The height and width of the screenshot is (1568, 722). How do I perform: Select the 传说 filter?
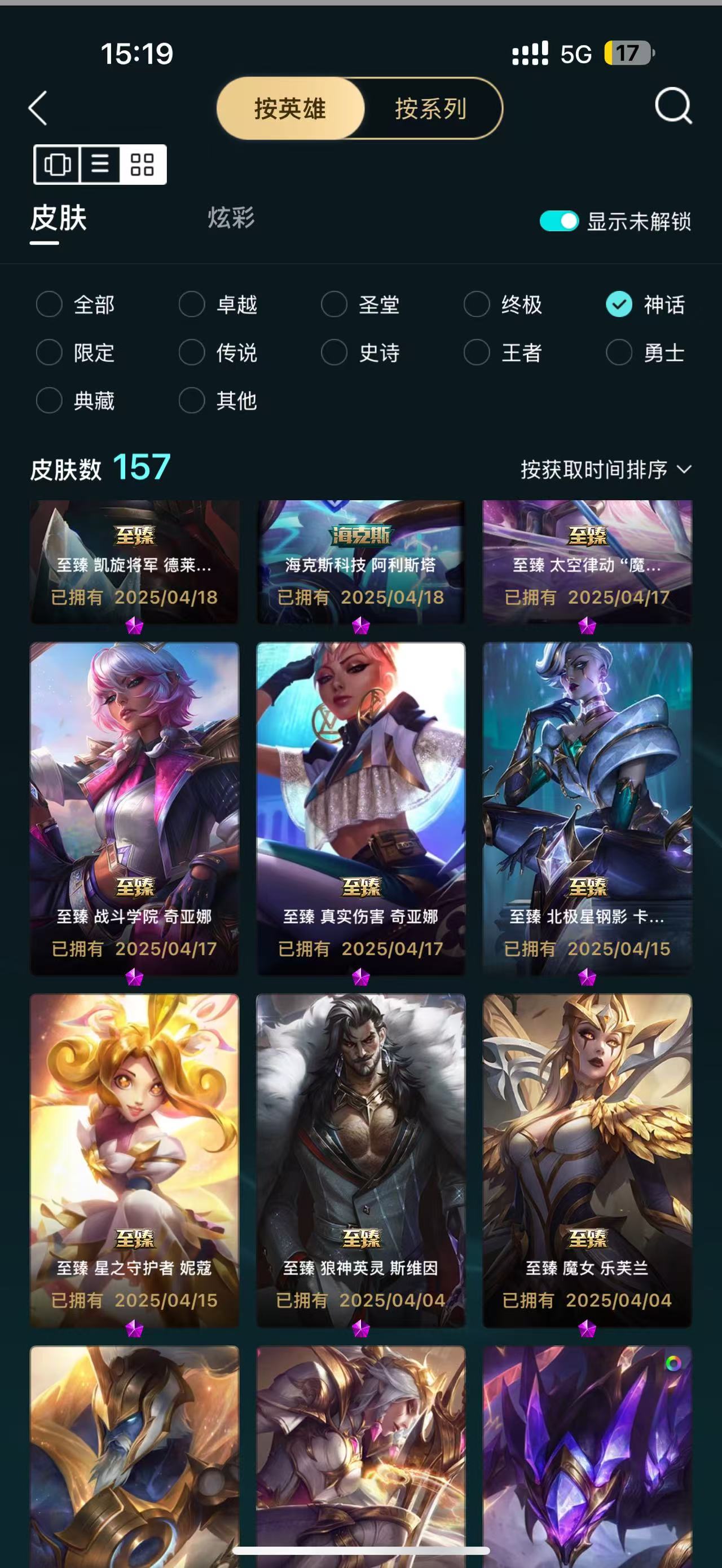[218, 352]
